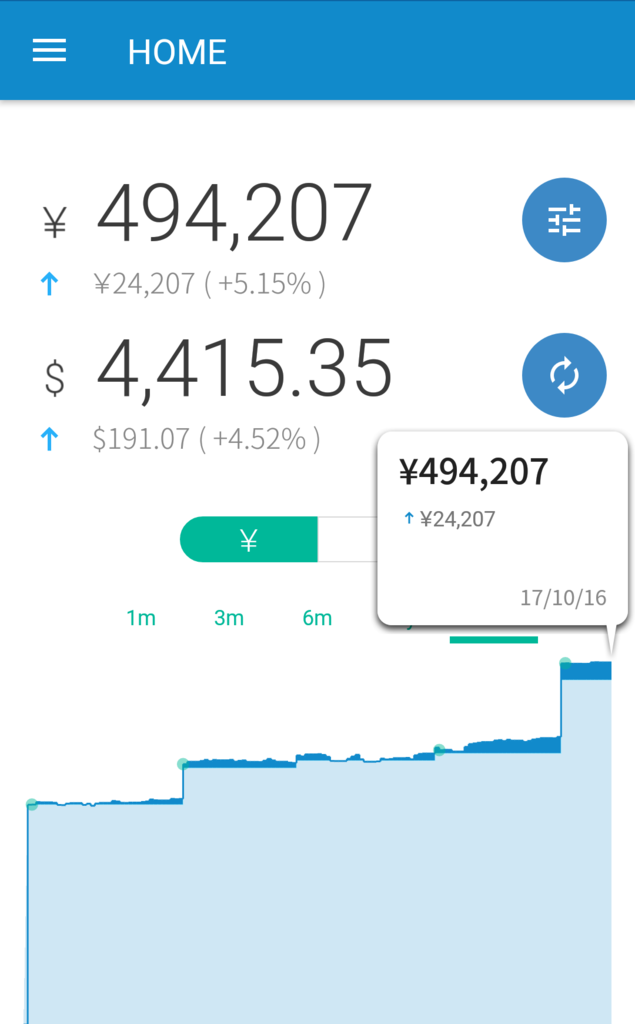Viewport: 635px width, 1024px height.
Task: Switch chart range to 3m
Action: coord(229,618)
